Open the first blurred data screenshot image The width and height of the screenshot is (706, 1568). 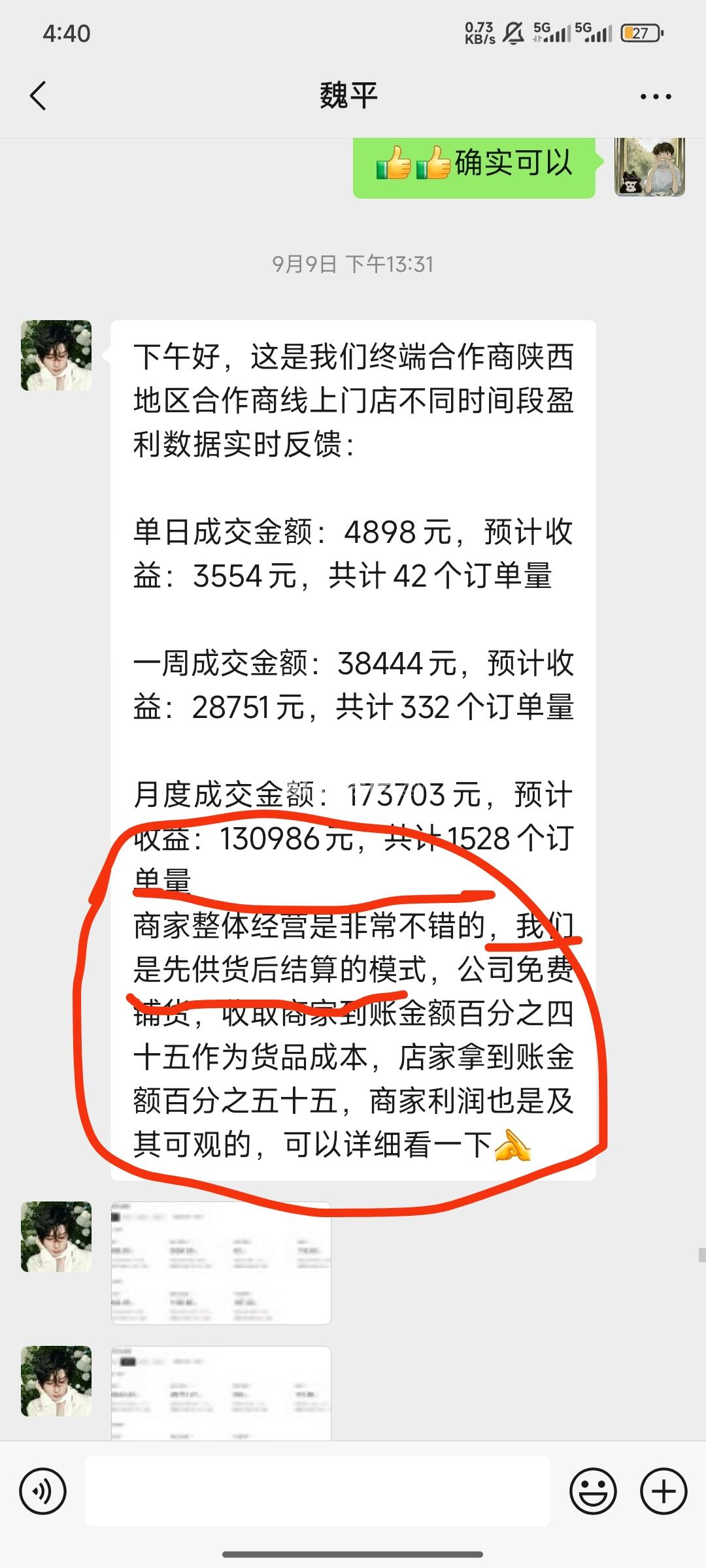[x=221, y=1262]
